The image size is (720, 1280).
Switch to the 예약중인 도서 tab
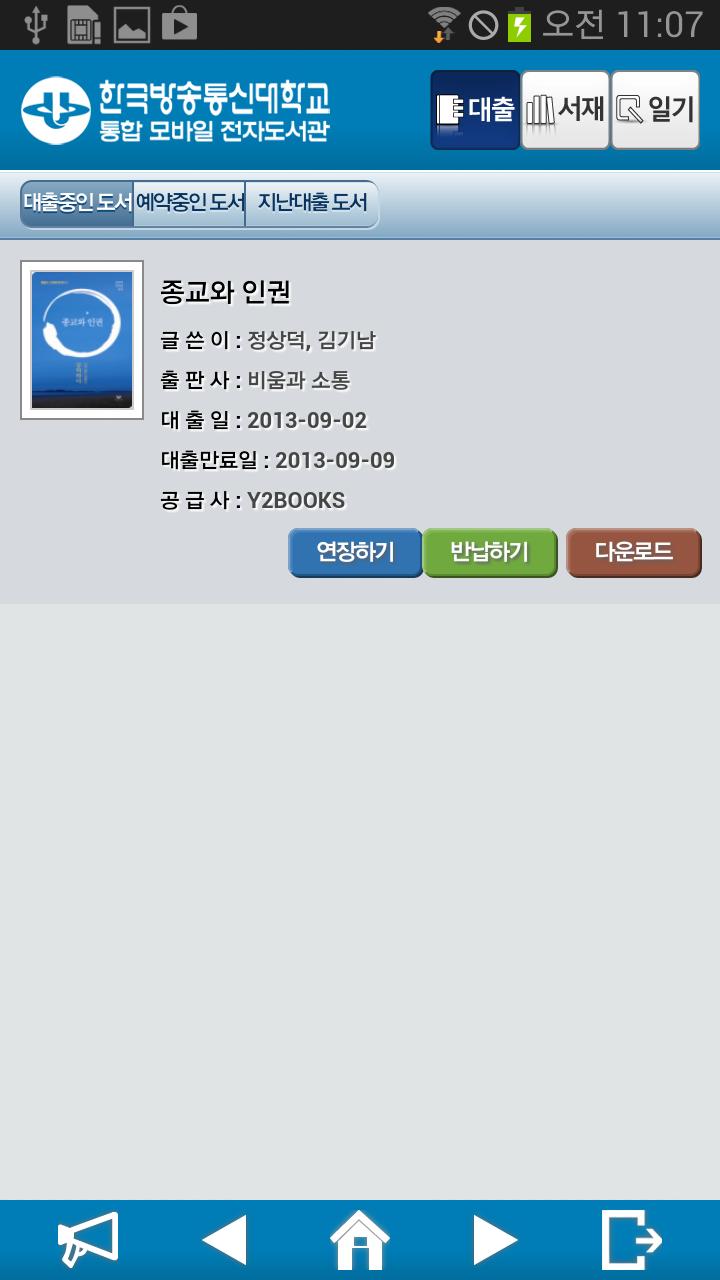(x=189, y=204)
